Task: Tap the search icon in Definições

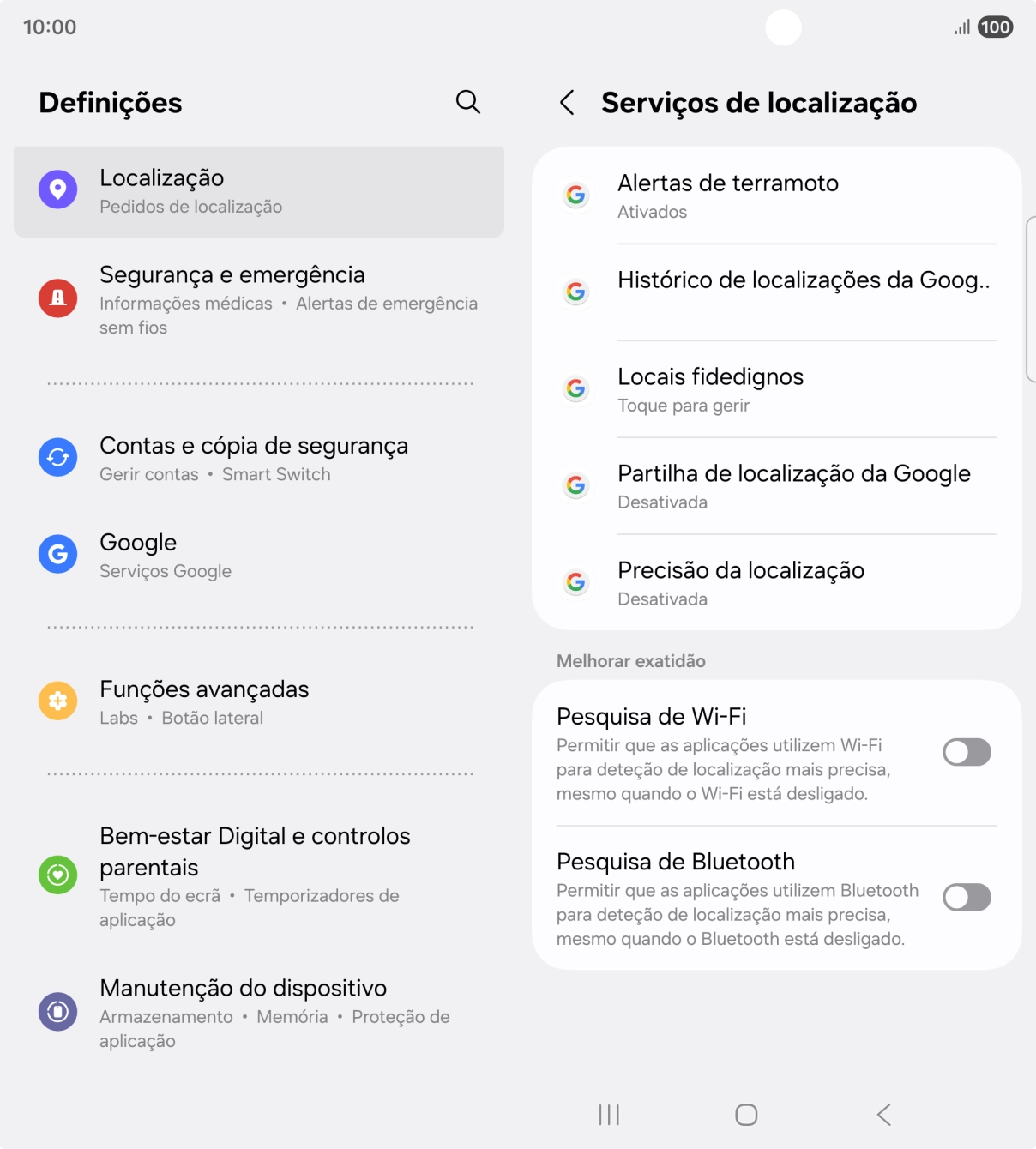Action: 467,102
